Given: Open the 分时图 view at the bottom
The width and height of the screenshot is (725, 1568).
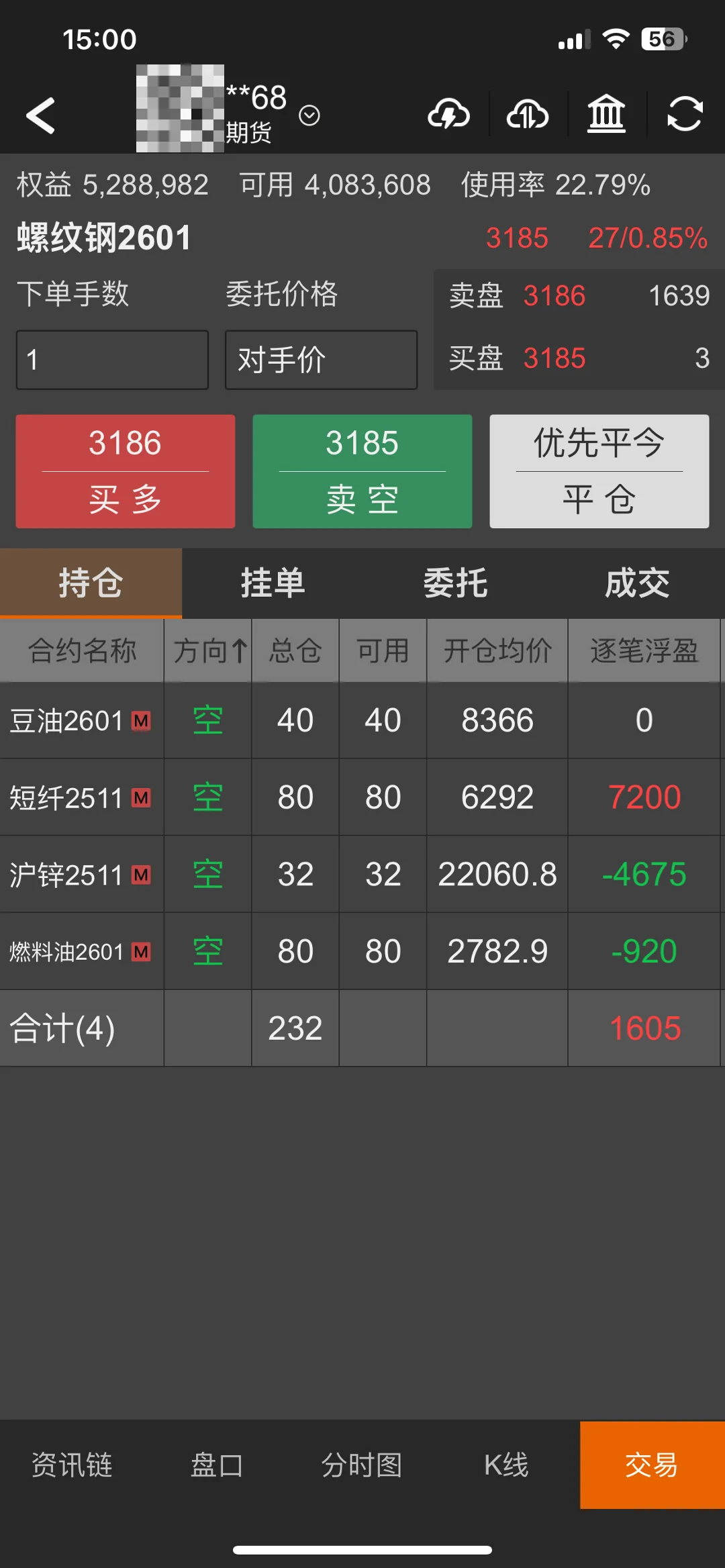Looking at the screenshot, I should click(x=362, y=1465).
